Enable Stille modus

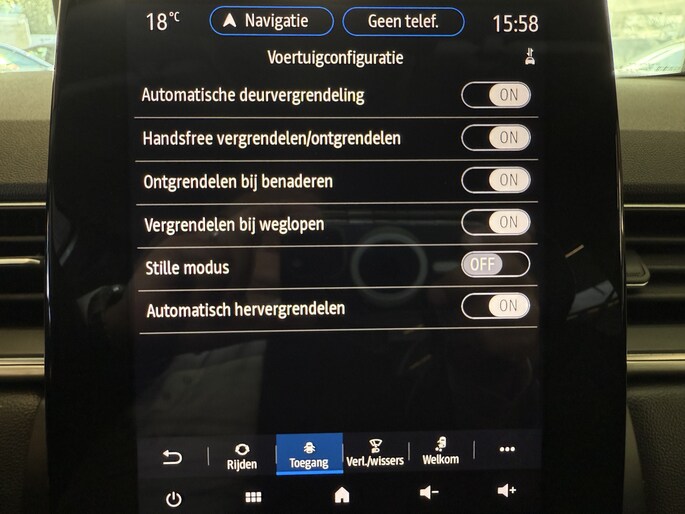pyautogui.click(x=496, y=265)
